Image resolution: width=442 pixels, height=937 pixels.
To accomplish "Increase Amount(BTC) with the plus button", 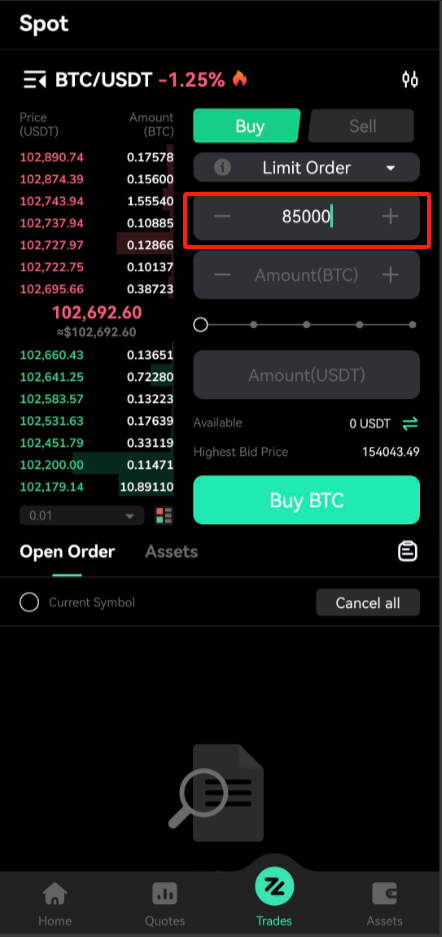I will (390, 275).
